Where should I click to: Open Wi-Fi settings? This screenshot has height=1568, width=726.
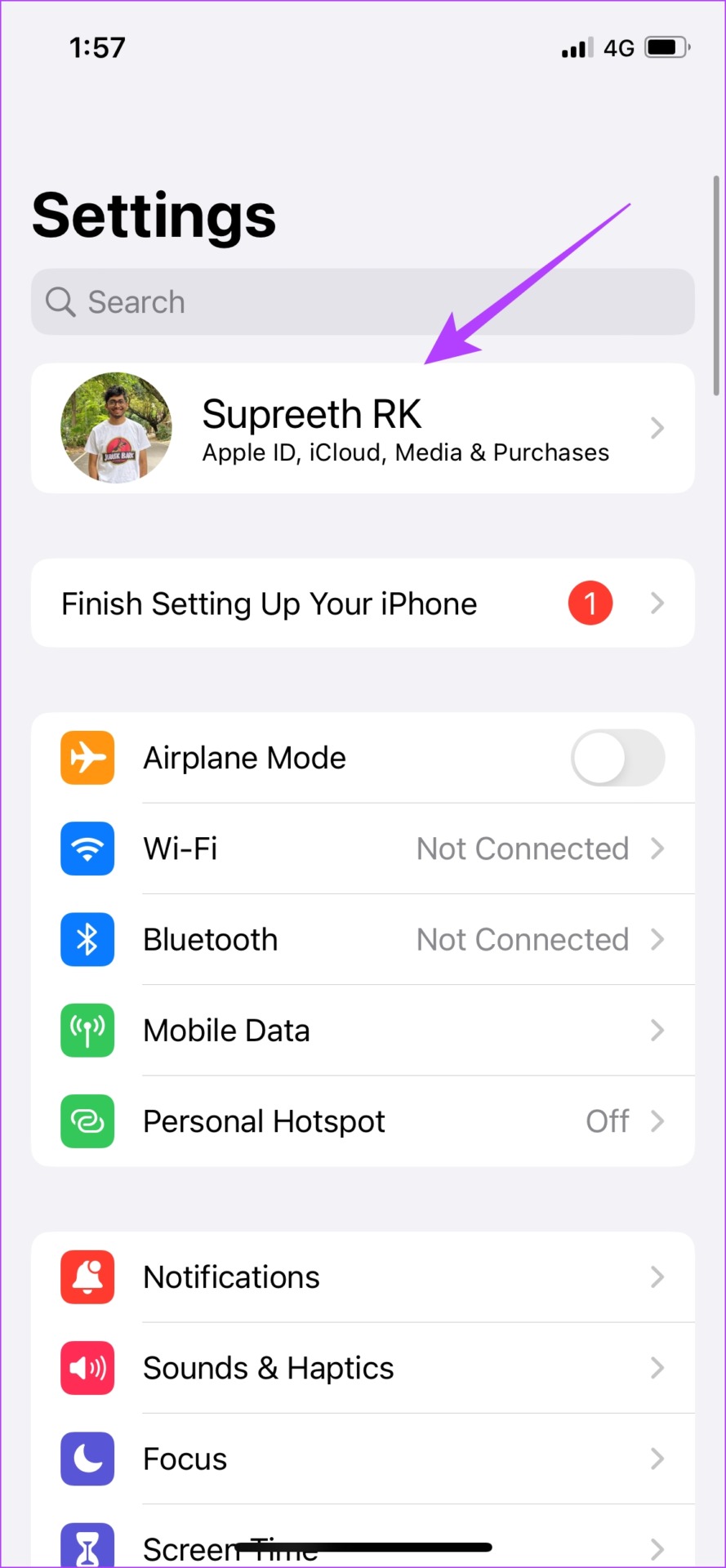point(363,849)
